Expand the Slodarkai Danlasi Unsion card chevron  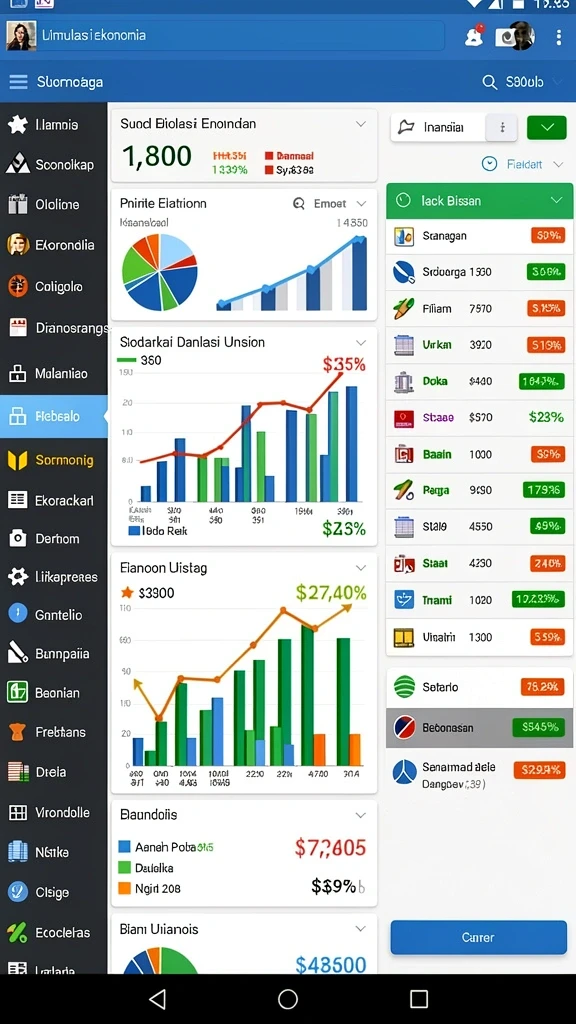point(360,342)
